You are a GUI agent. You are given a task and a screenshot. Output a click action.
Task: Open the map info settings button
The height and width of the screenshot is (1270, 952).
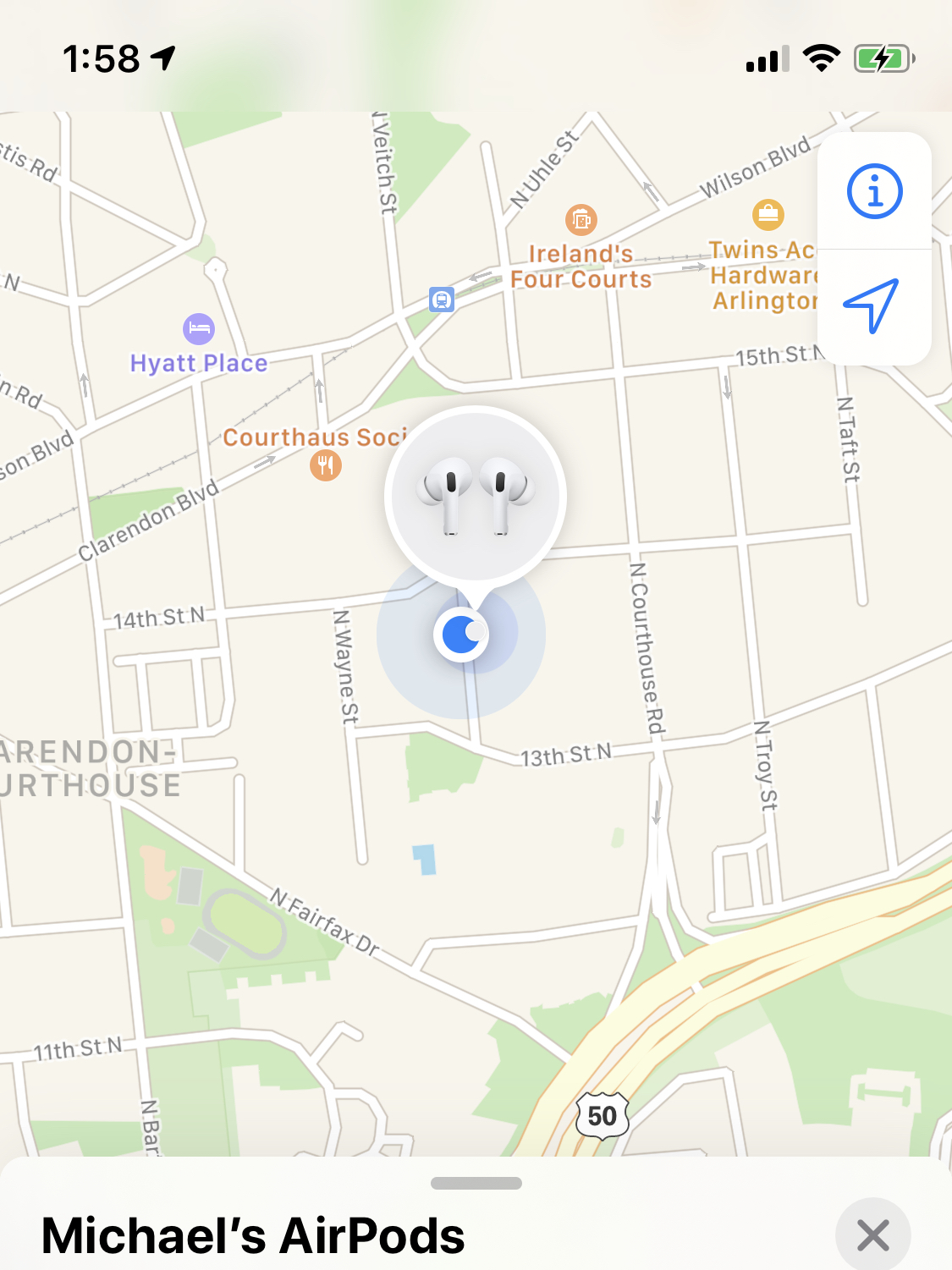click(874, 191)
